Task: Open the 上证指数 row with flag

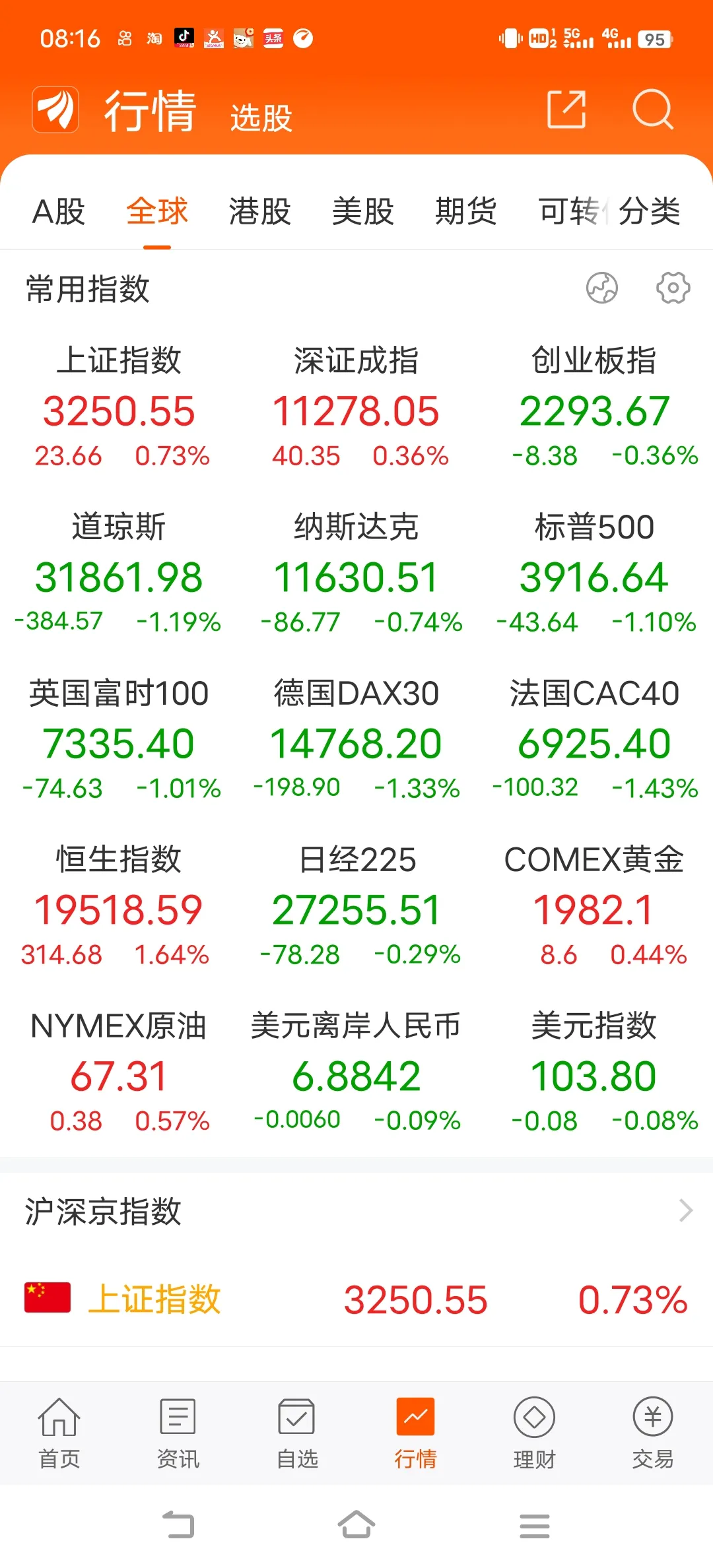Action: point(356,1299)
